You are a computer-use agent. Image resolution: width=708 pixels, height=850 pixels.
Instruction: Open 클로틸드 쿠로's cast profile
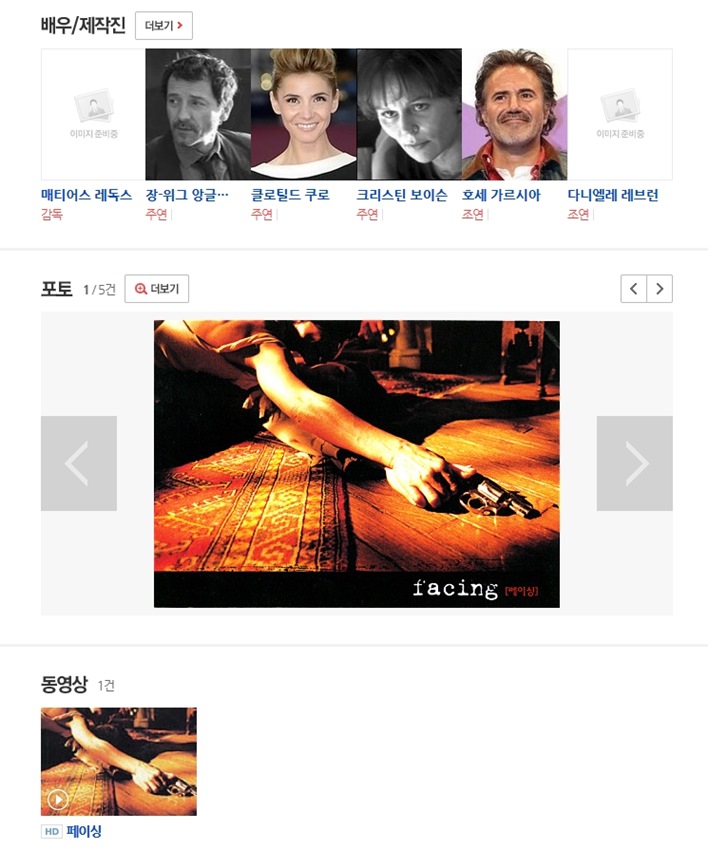click(290, 196)
